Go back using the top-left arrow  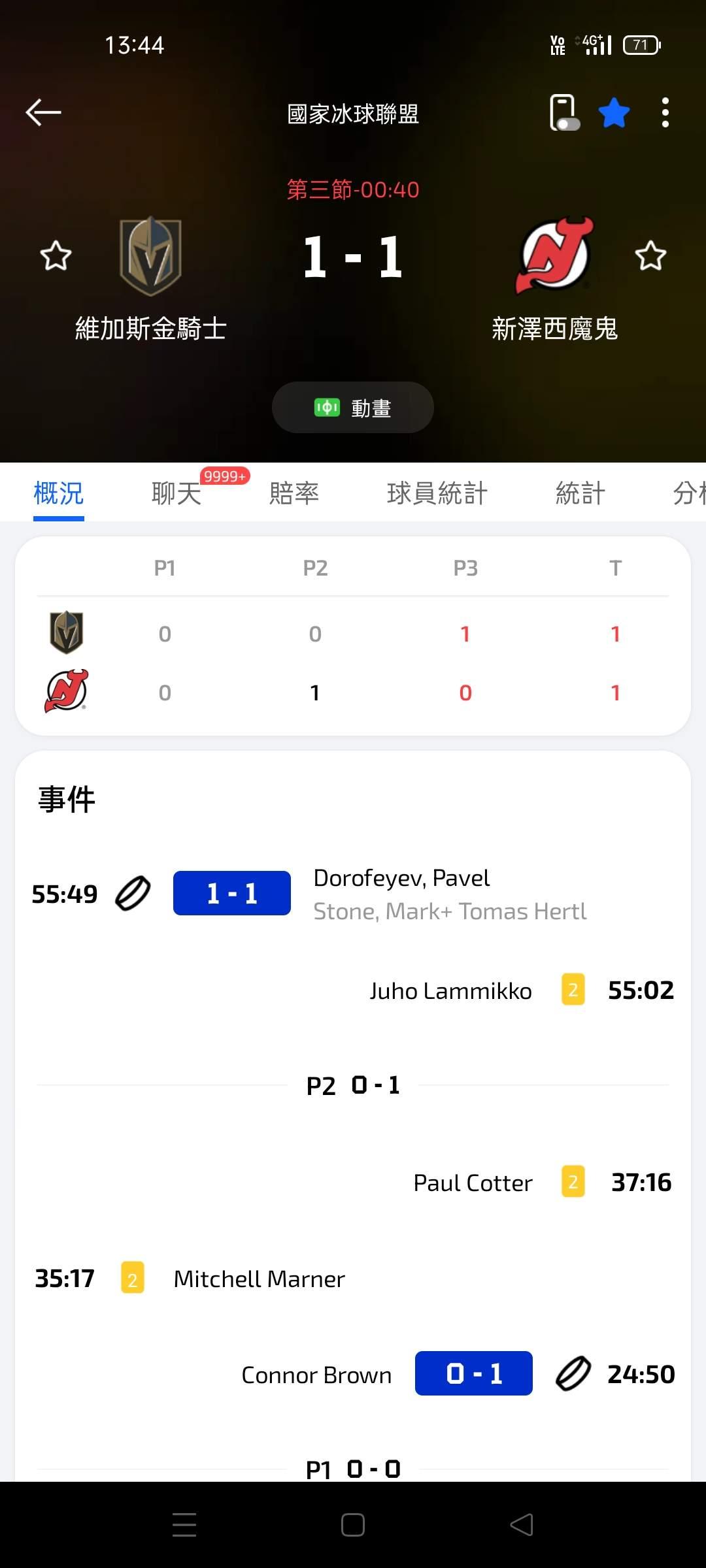[x=43, y=112]
